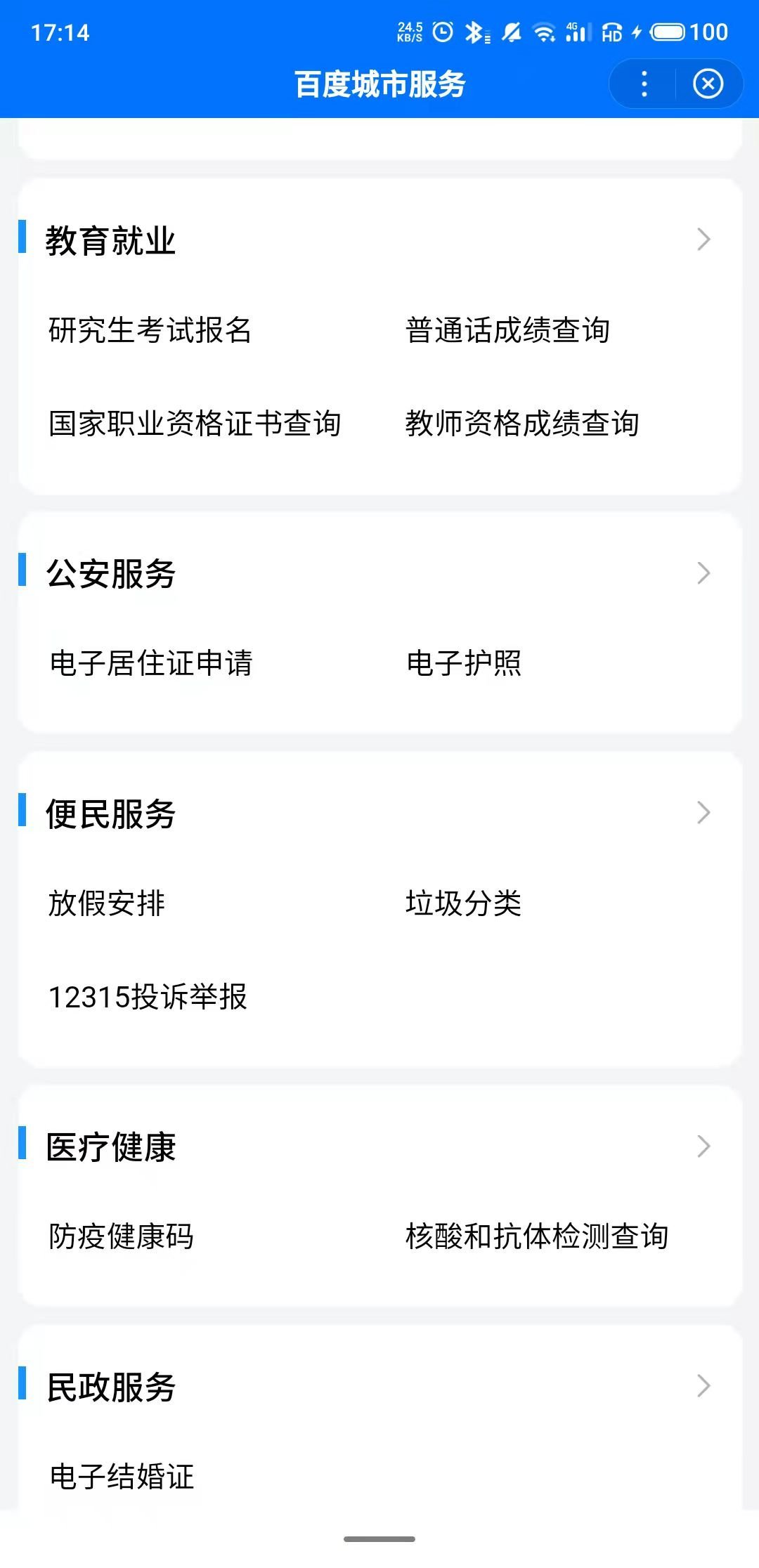Image resolution: width=759 pixels, height=1568 pixels.
Task: Select 垃圾分类
Action: tap(464, 903)
